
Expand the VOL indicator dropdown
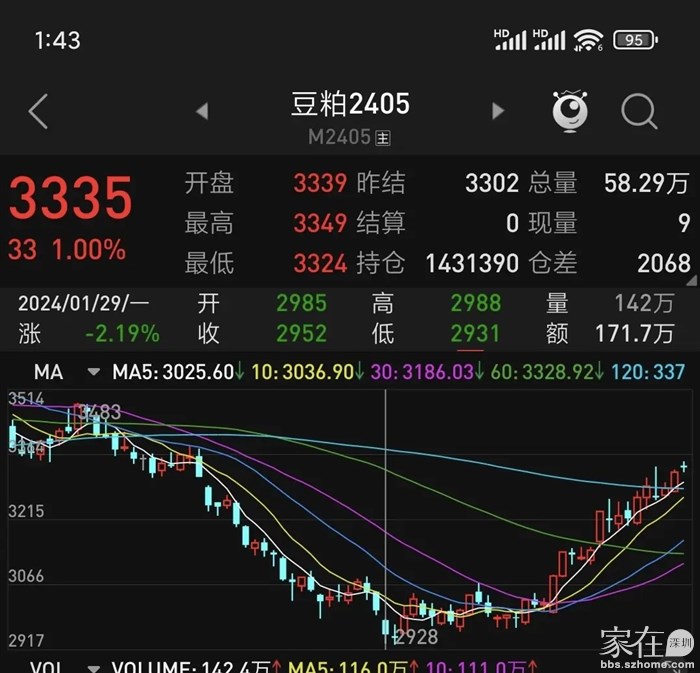tap(94, 666)
